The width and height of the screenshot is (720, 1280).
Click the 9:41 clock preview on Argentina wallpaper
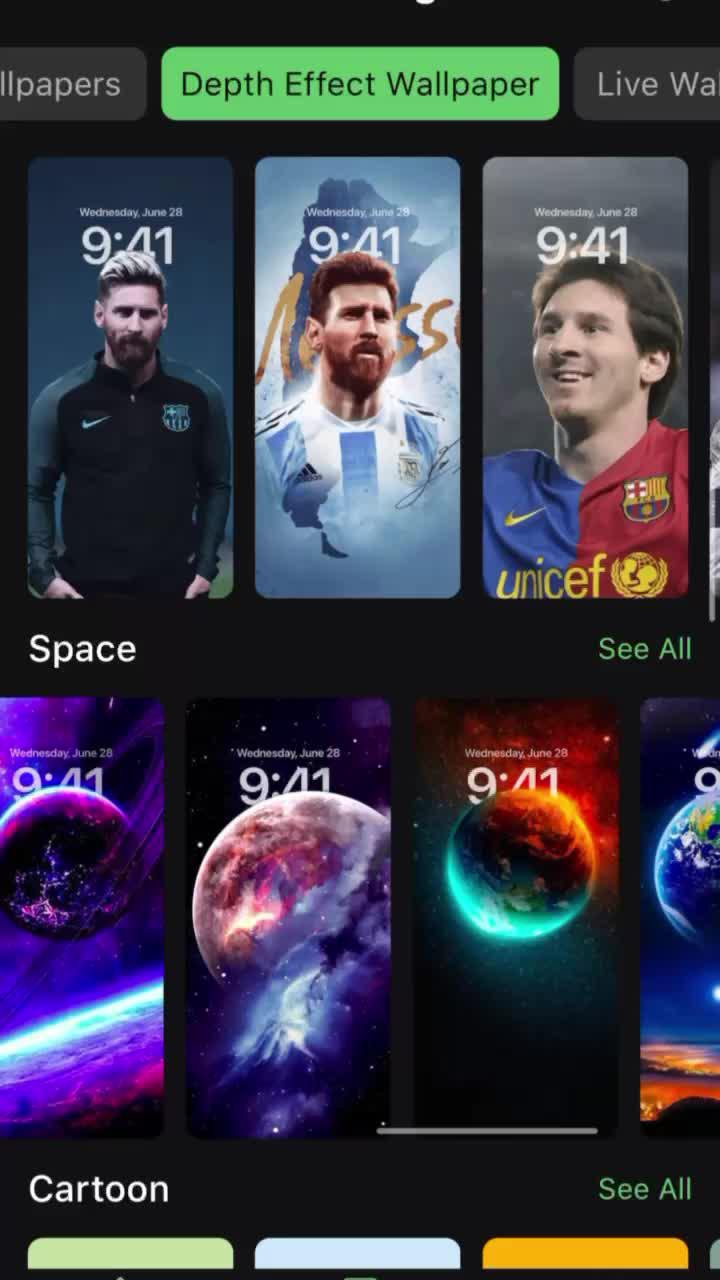click(357, 240)
